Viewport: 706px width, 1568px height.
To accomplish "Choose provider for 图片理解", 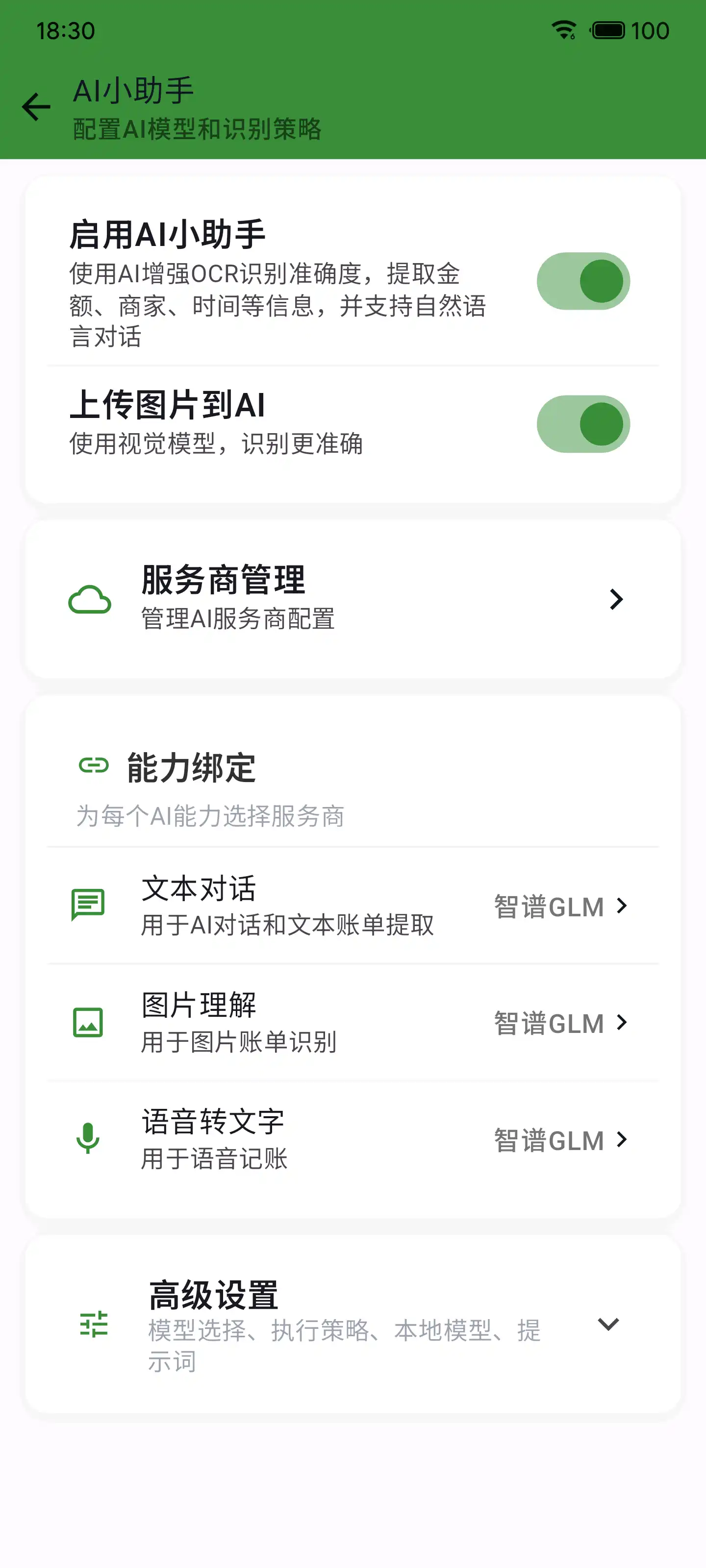I will (353, 1023).
